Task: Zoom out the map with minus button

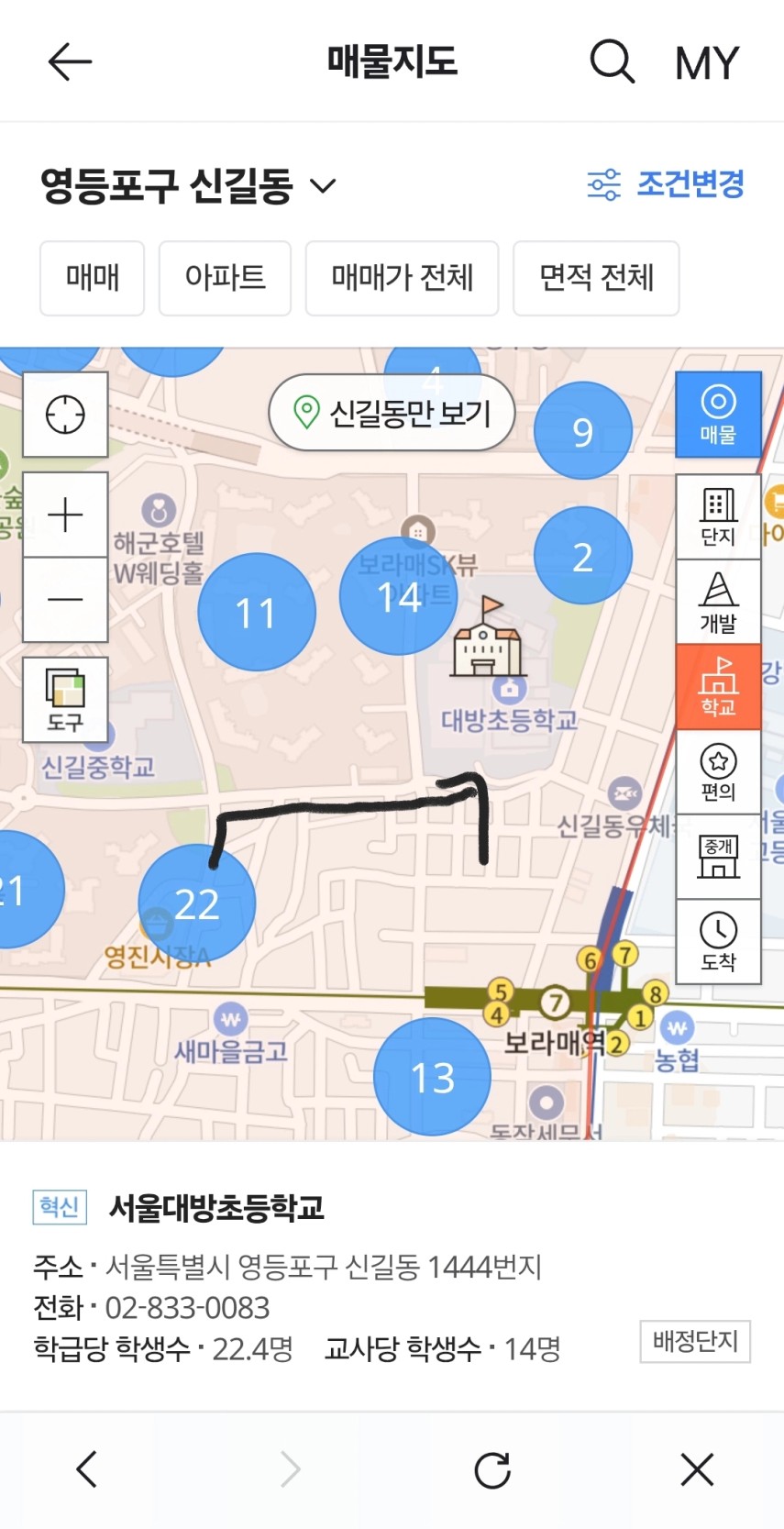Action: coord(65,600)
